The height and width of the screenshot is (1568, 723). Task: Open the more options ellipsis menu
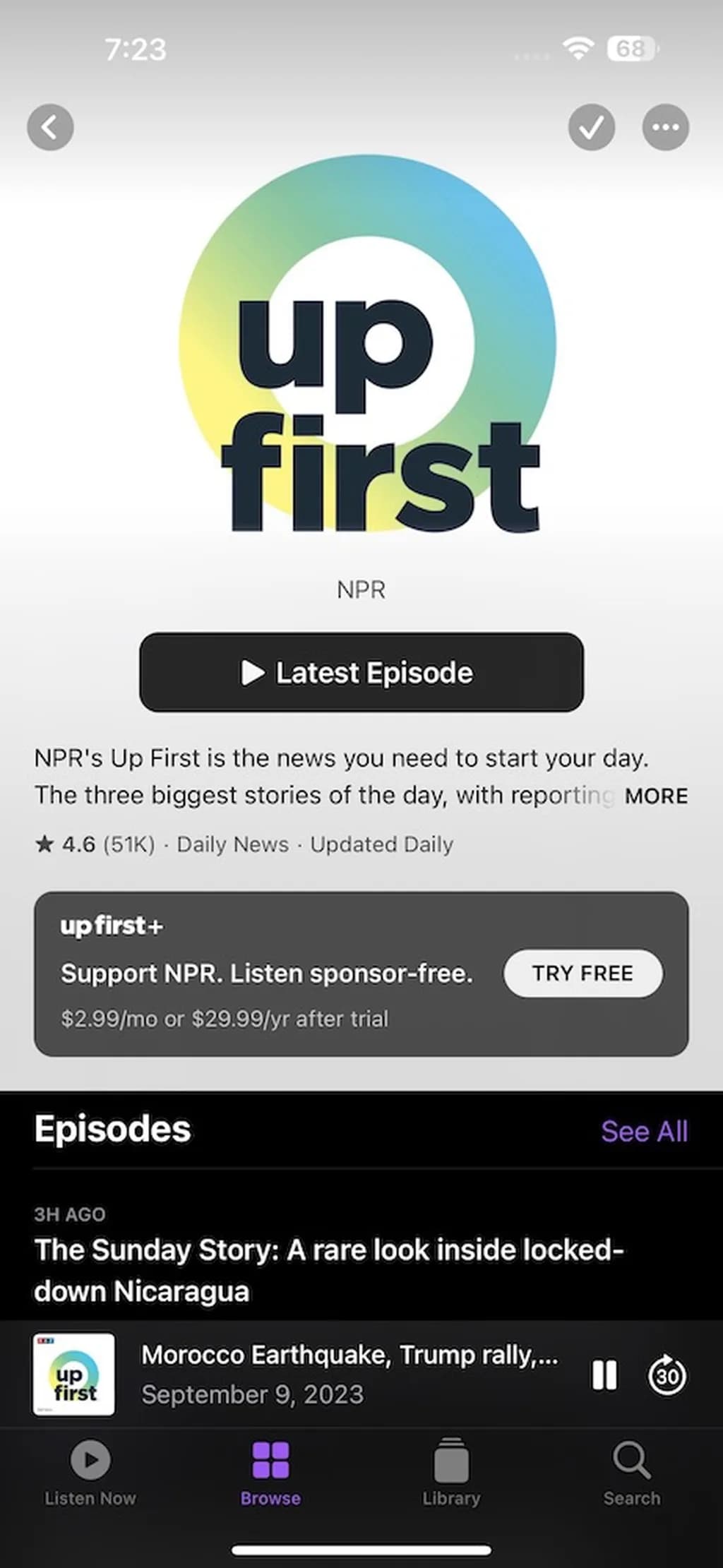click(665, 128)
